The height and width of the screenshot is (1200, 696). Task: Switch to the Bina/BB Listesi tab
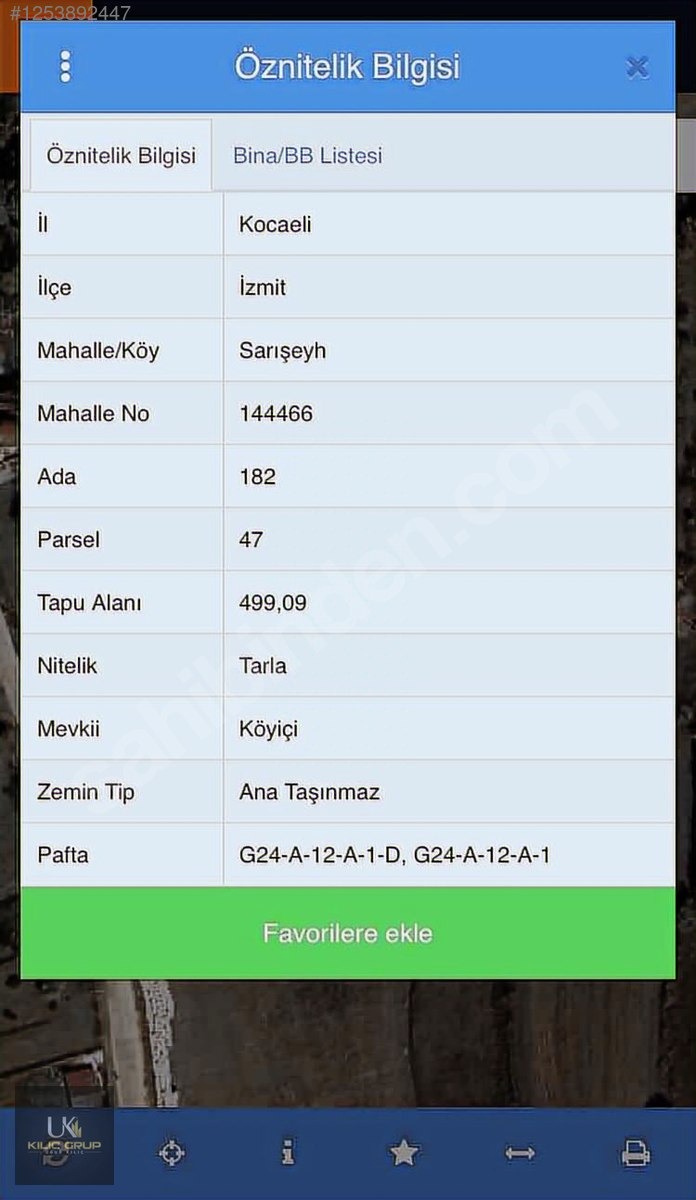coord(308,156)
